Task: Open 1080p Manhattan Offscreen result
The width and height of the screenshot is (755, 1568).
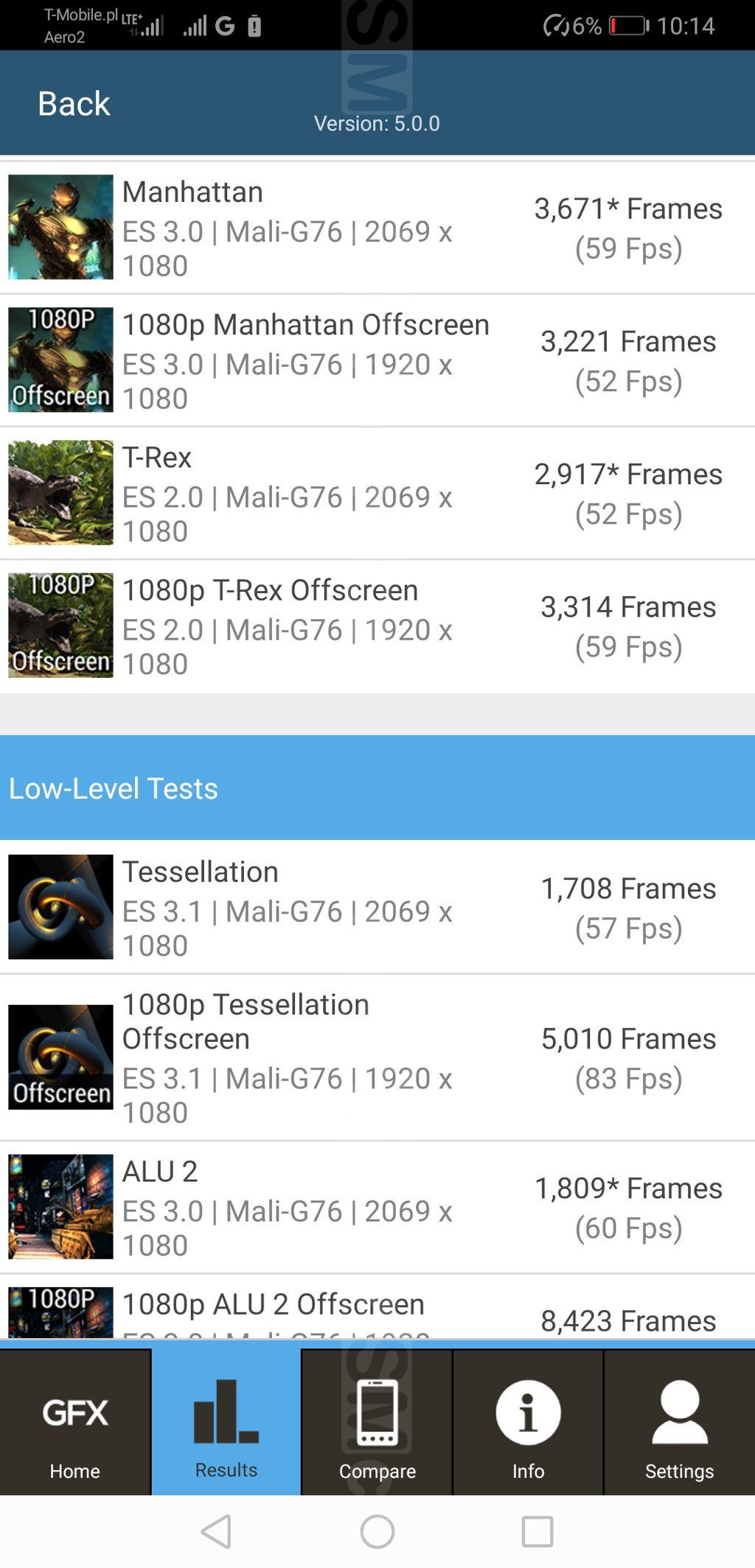Action: pos(377,360)
